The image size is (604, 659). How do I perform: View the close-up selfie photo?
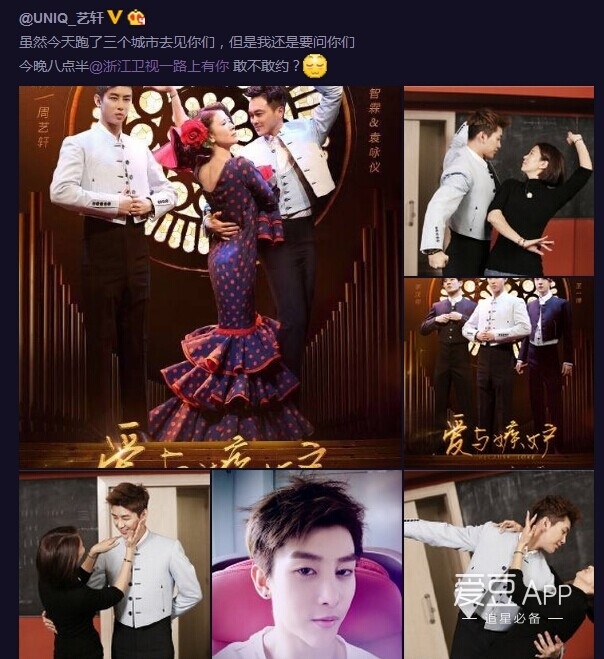[306, 565]
